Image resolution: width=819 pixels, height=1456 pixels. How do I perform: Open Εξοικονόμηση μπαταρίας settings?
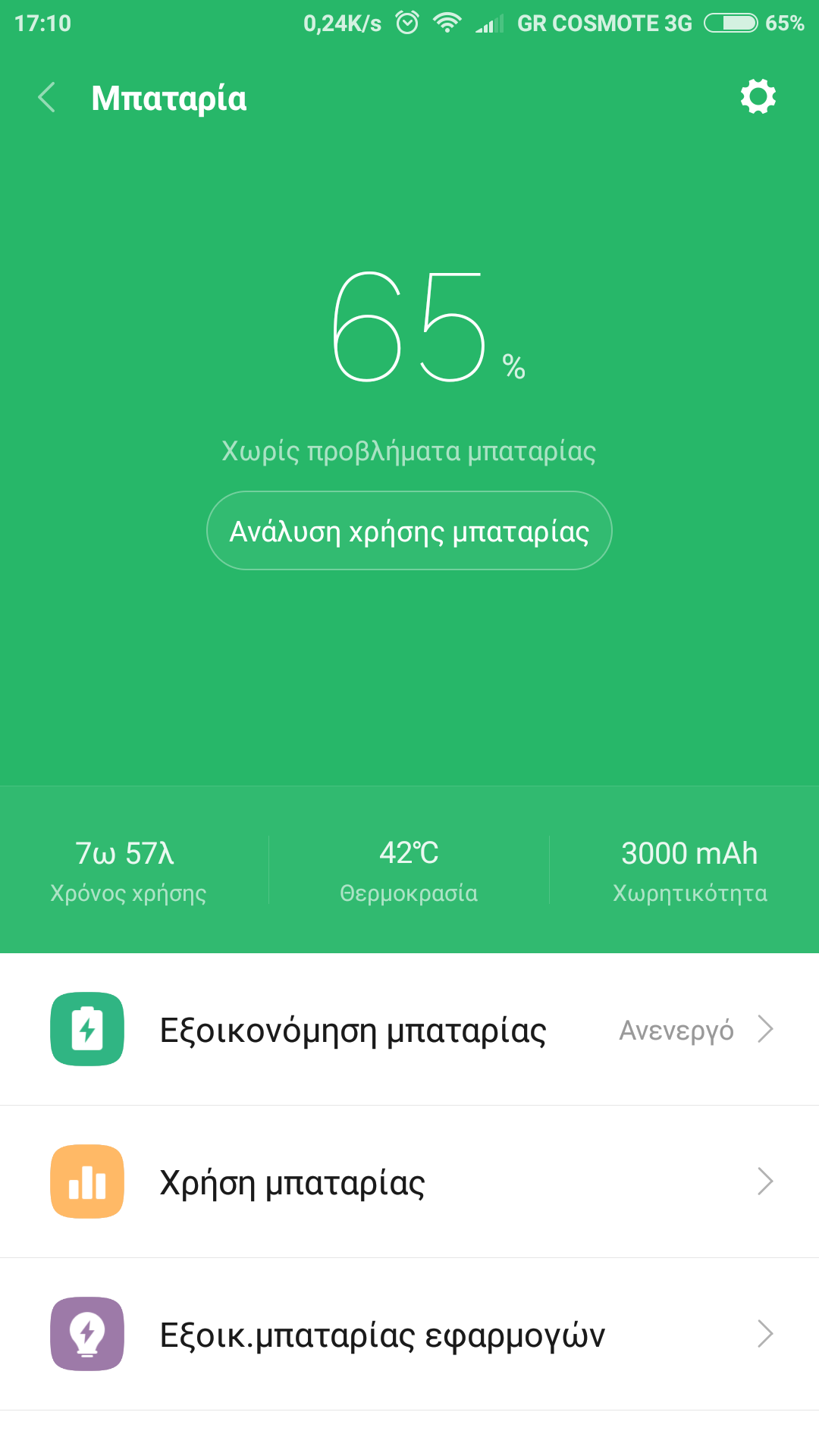(409, 1030)
